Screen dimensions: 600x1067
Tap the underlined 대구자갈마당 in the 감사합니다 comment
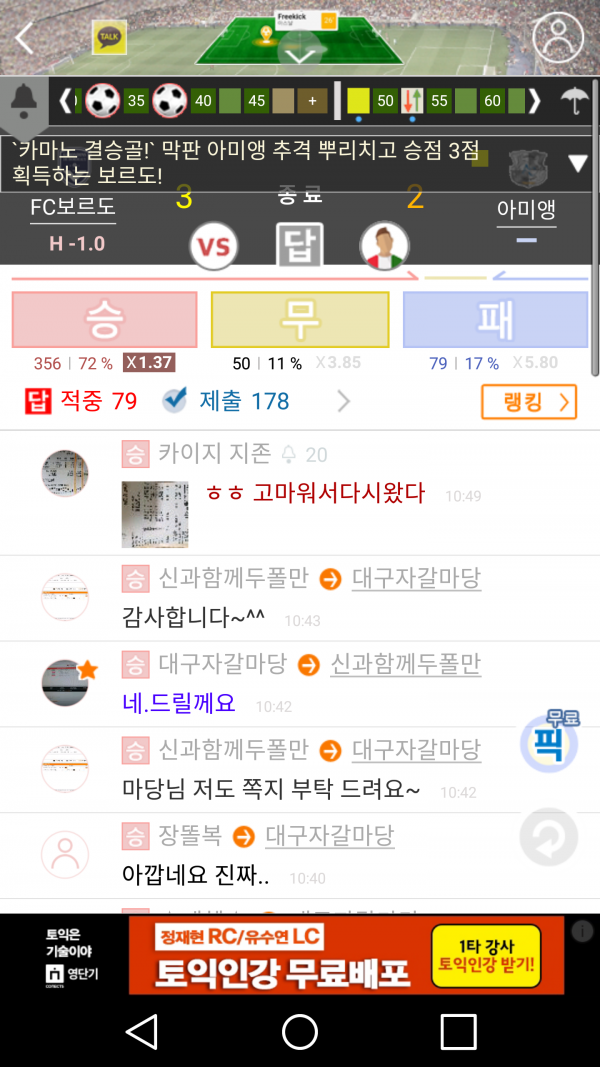click(x=416, y=578)
